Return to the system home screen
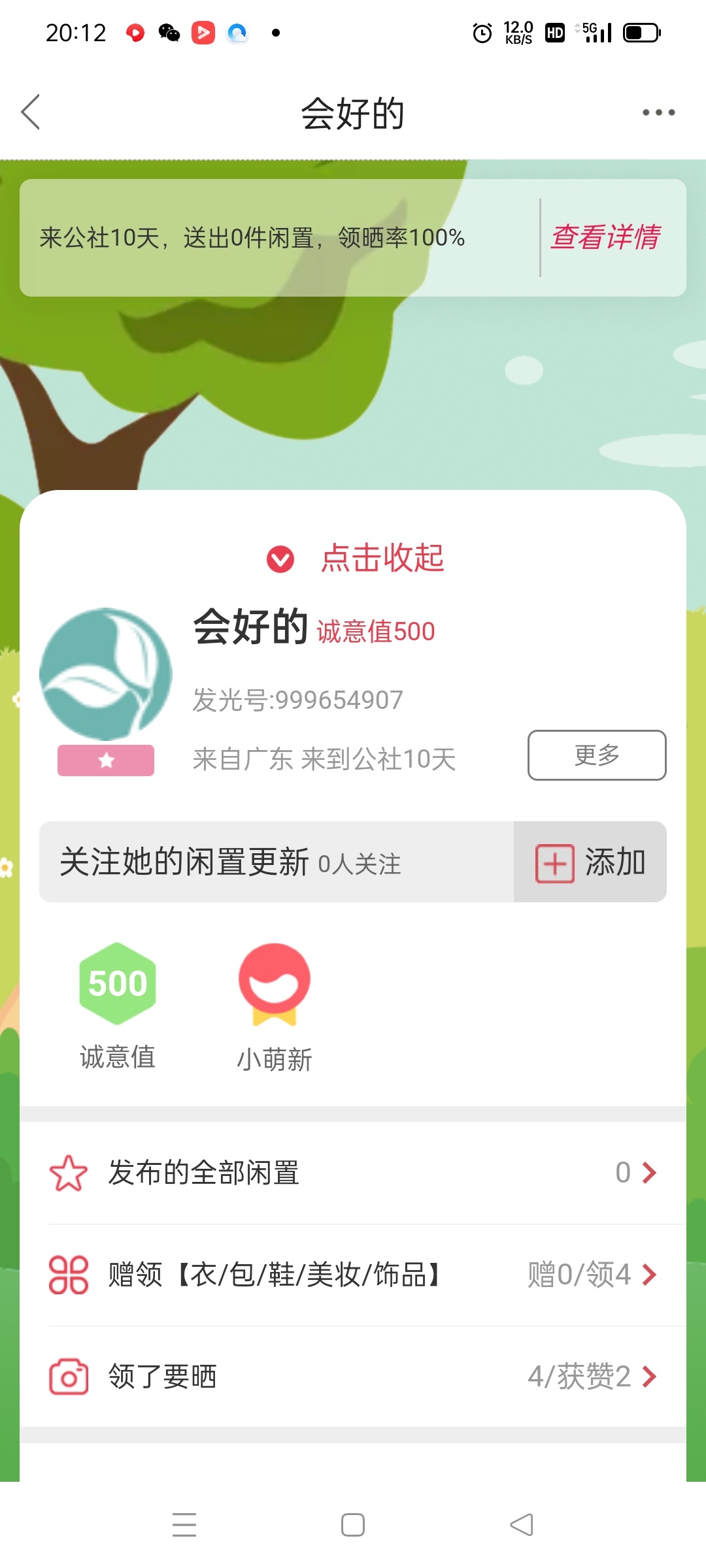The height and width of the screenshot is (1568, 706). (353, 1525)
